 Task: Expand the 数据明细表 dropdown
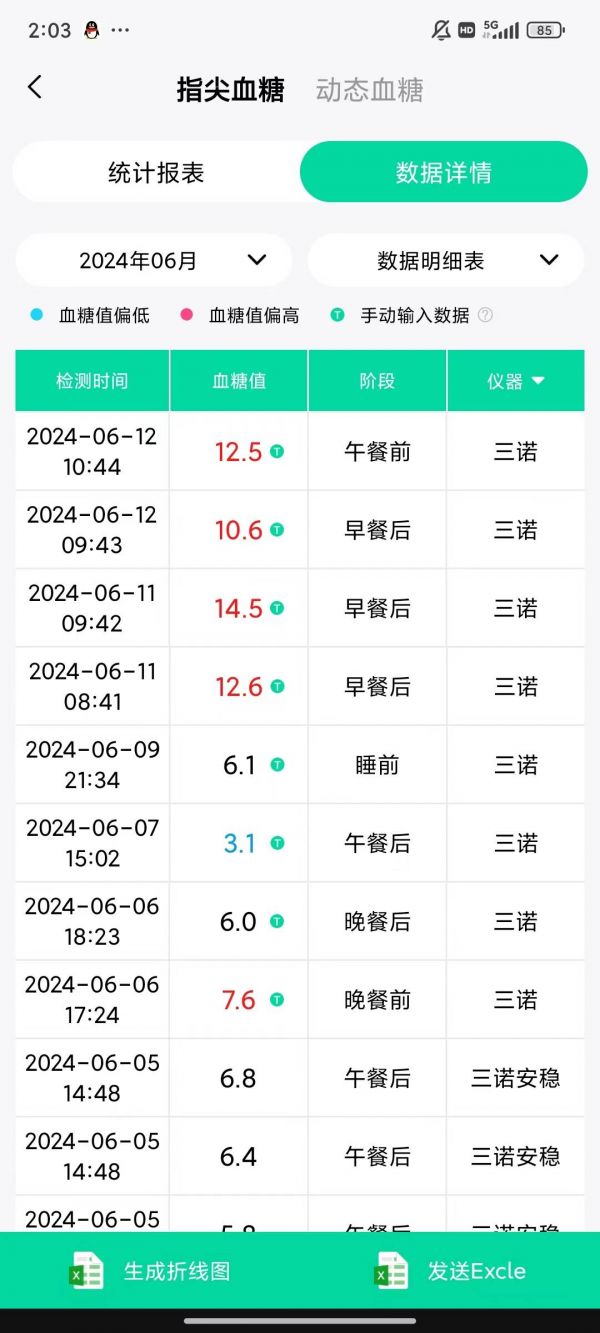click(446, 260)
